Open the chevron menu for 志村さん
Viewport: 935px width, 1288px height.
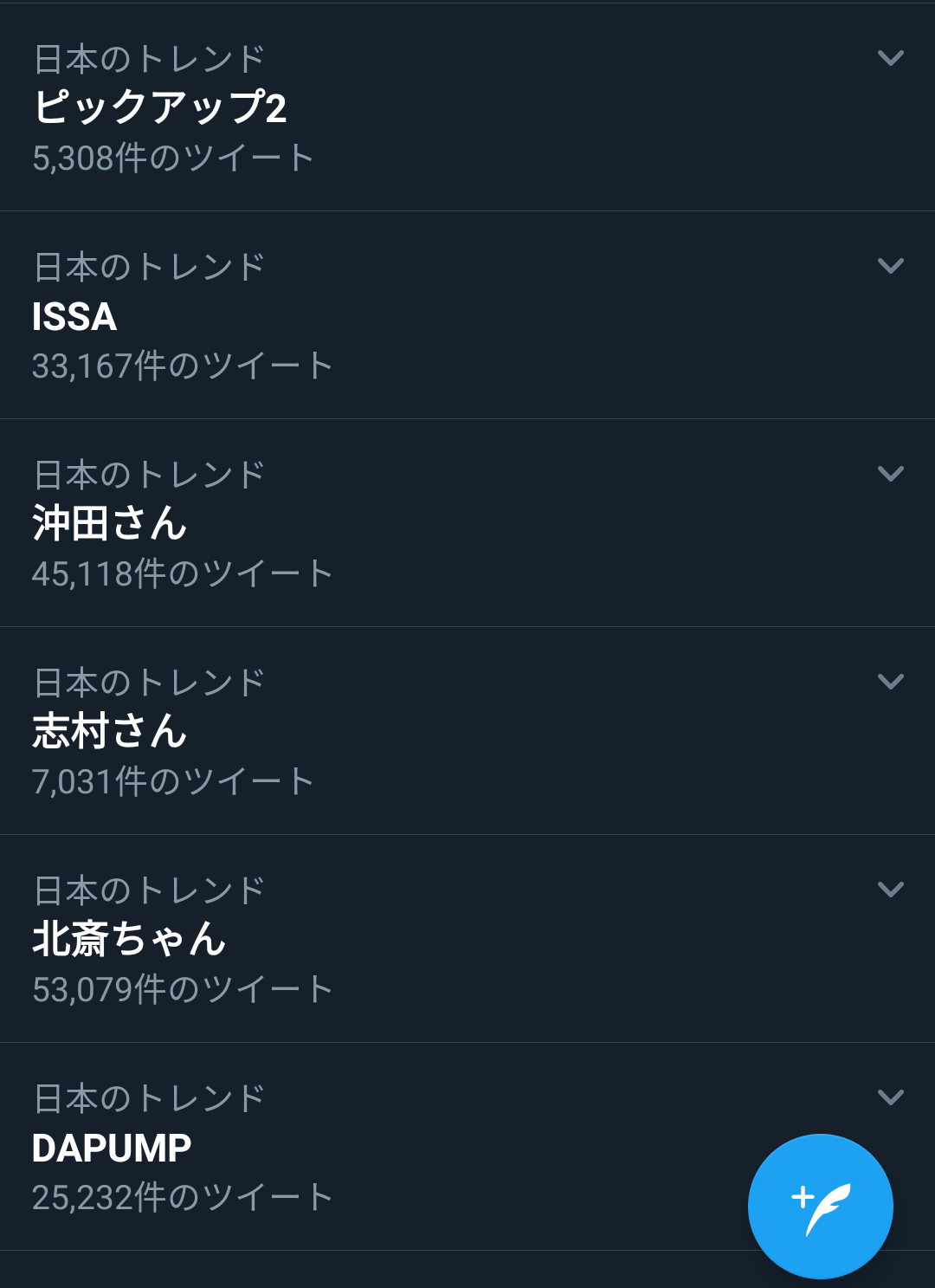tap(890, 682)
